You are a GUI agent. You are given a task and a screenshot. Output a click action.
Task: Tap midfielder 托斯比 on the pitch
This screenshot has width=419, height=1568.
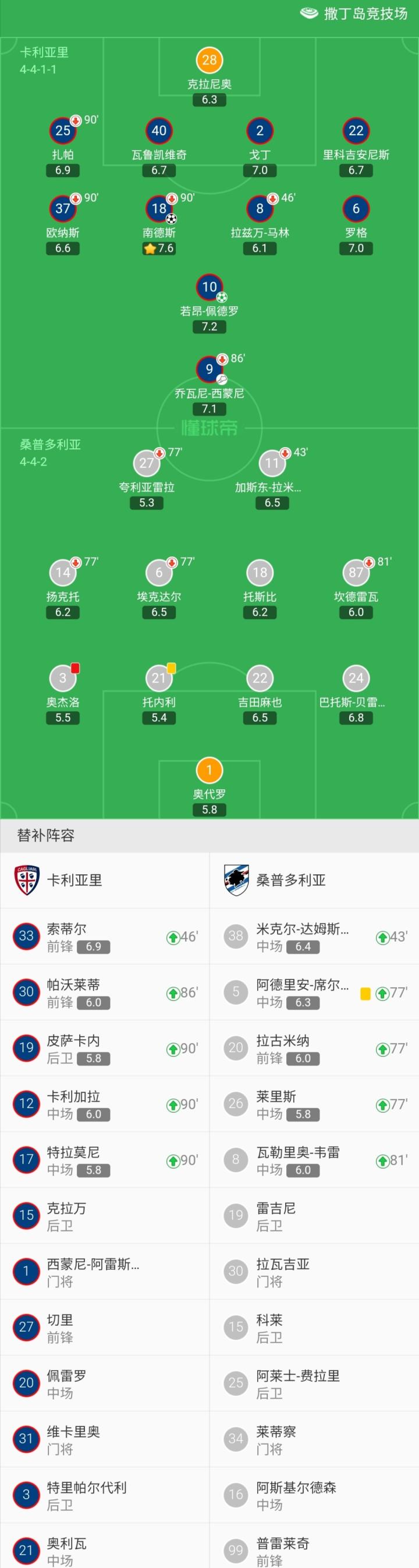[x=260, y=573]
